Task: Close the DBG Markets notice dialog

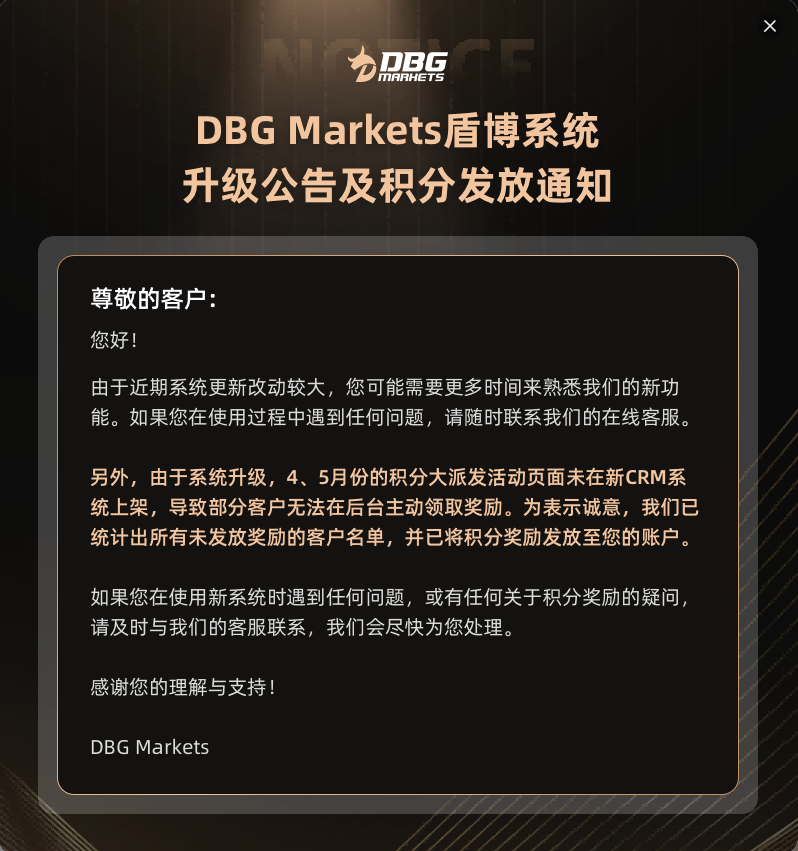Action: pos(769,26)
